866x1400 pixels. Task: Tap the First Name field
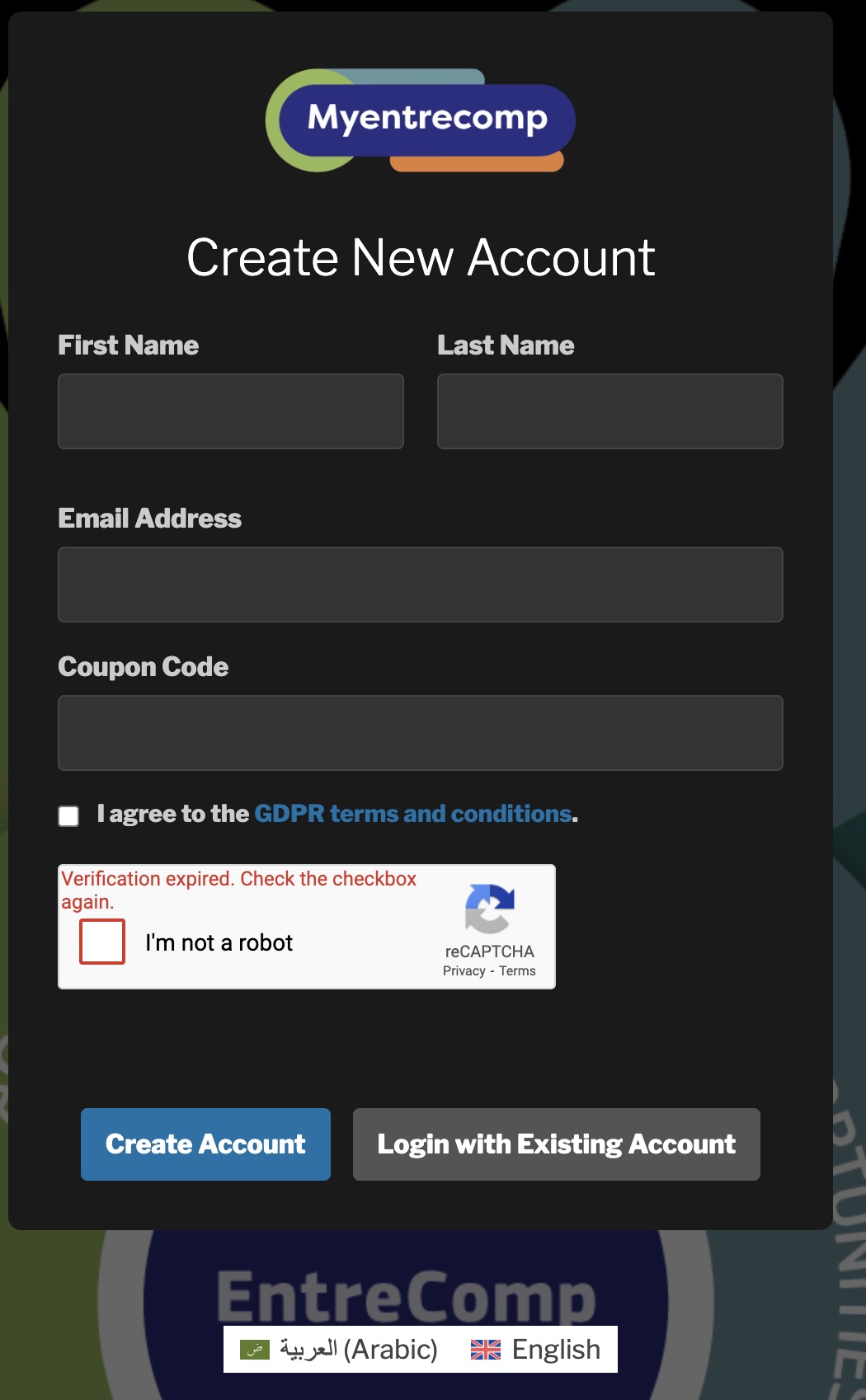pos(231,411)
